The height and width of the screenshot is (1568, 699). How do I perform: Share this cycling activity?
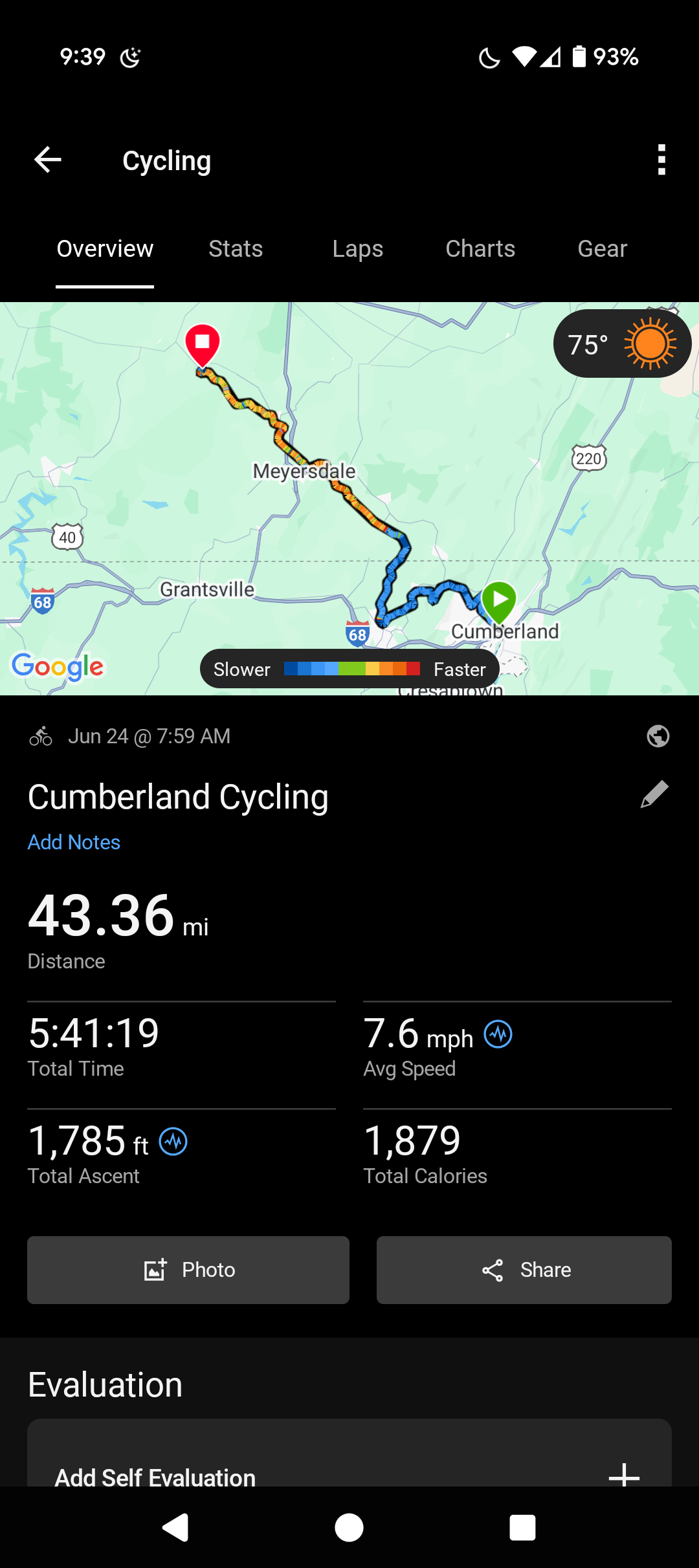coord(524,1270)
